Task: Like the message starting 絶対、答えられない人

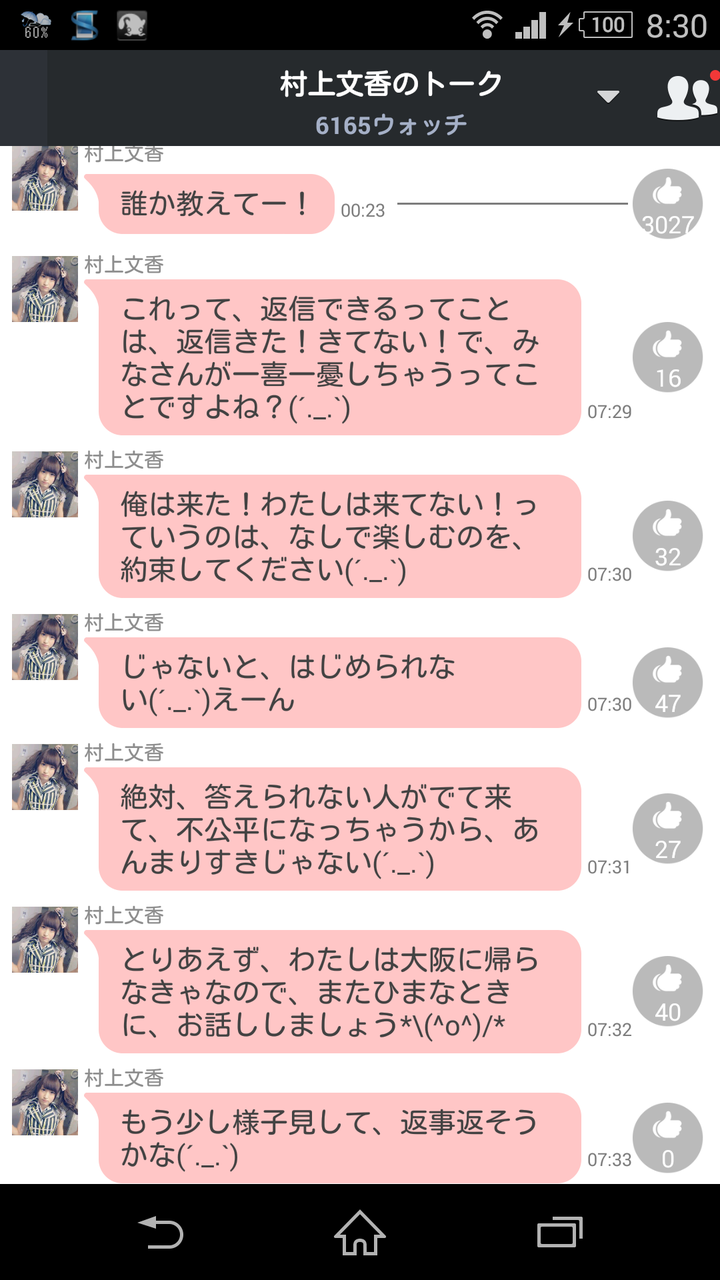Action: pos(667,828)
